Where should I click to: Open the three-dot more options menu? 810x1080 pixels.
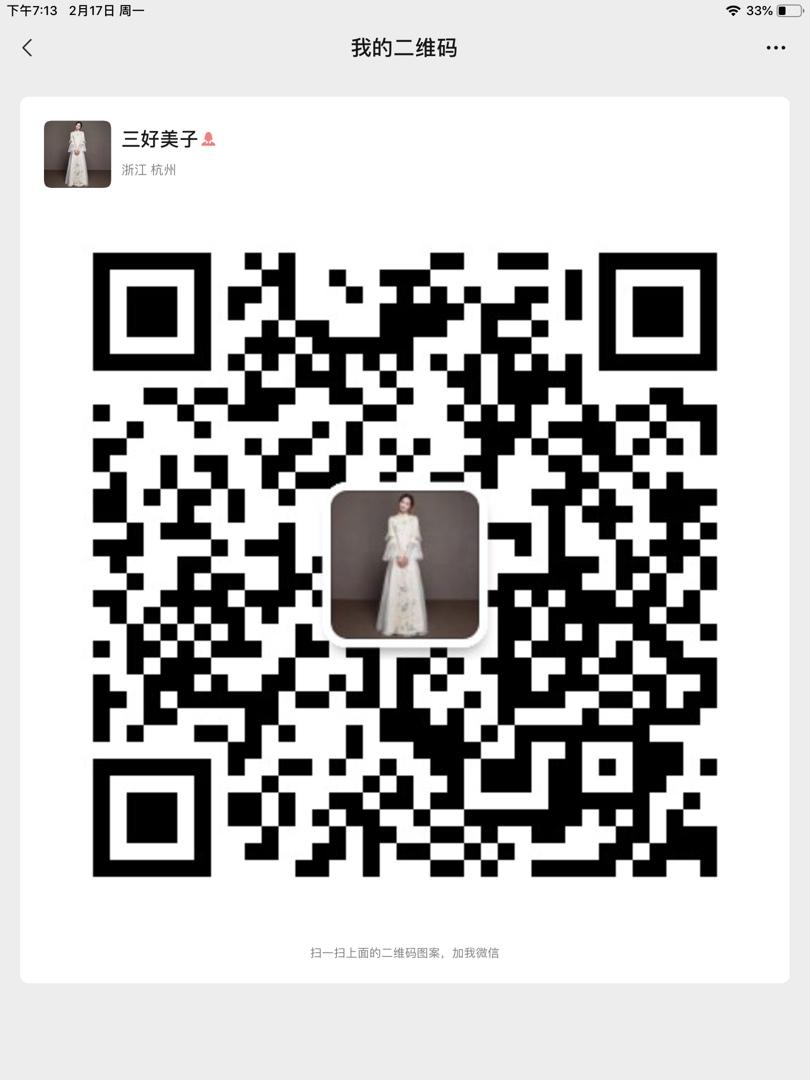coord(776,48)
